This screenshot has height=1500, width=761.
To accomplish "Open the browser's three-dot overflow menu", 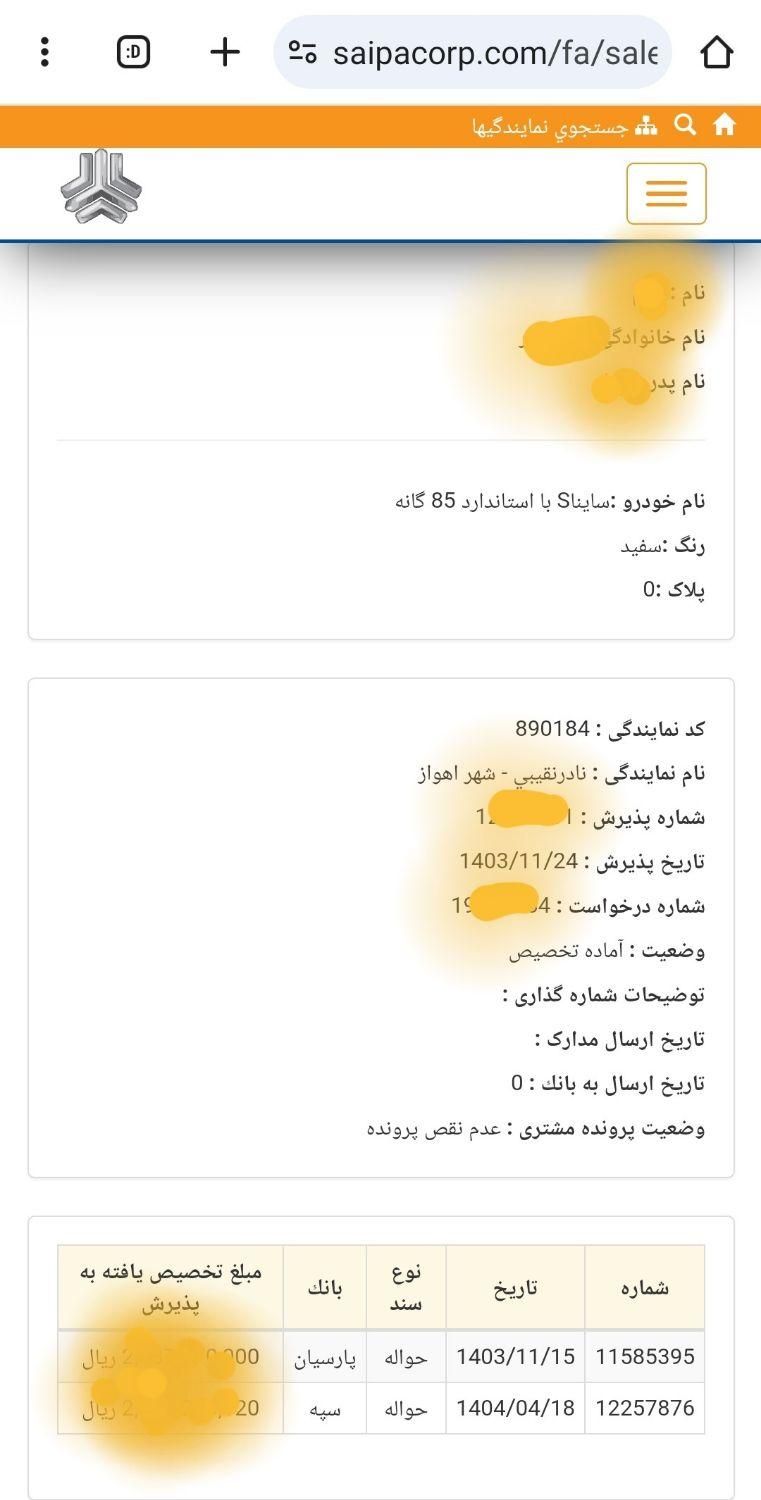I will (x=44, y=52).
